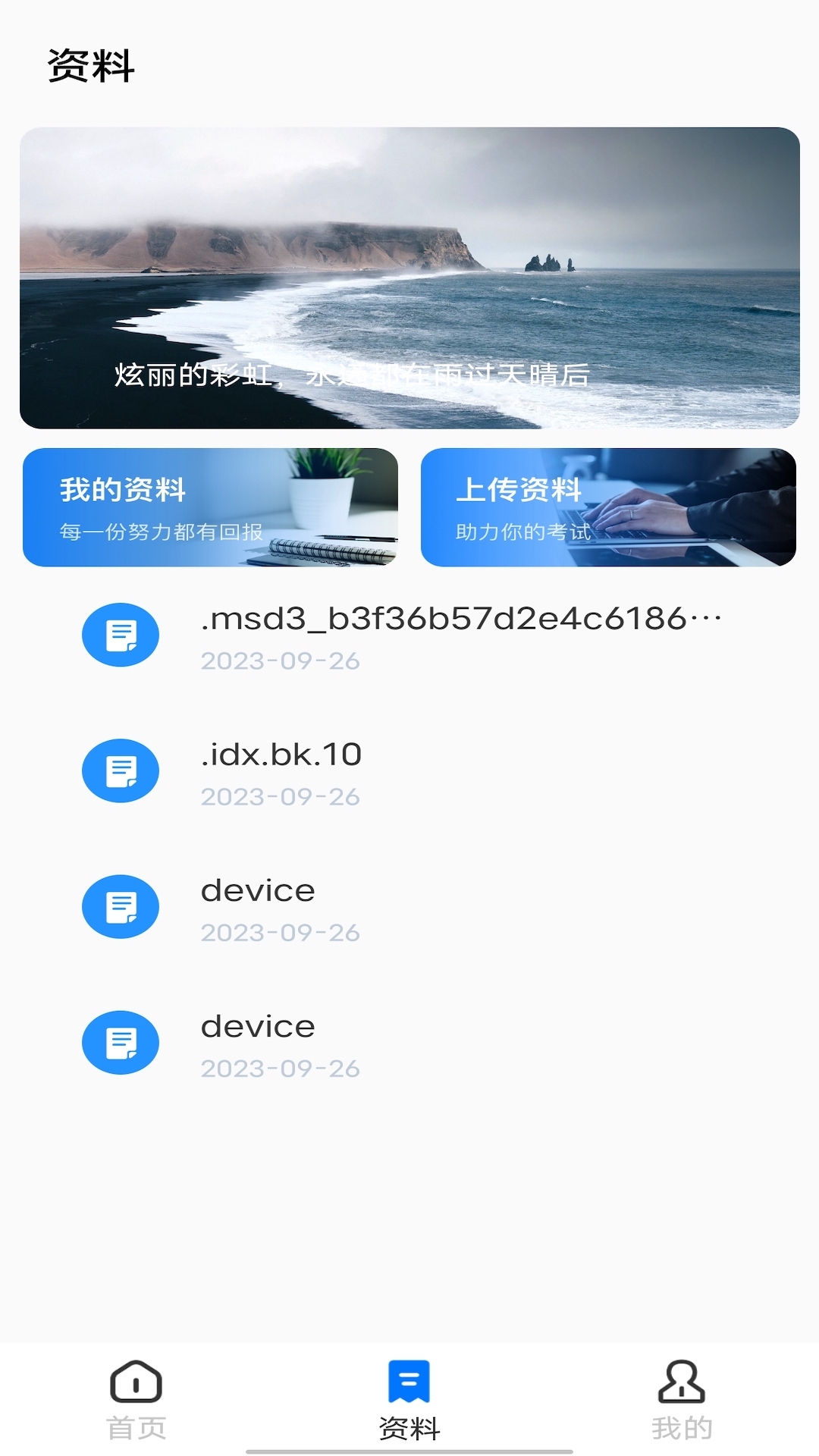This screenshot has width=819, height=1456.
Task: Open the 我的资料 card
Action: [209, 507]
